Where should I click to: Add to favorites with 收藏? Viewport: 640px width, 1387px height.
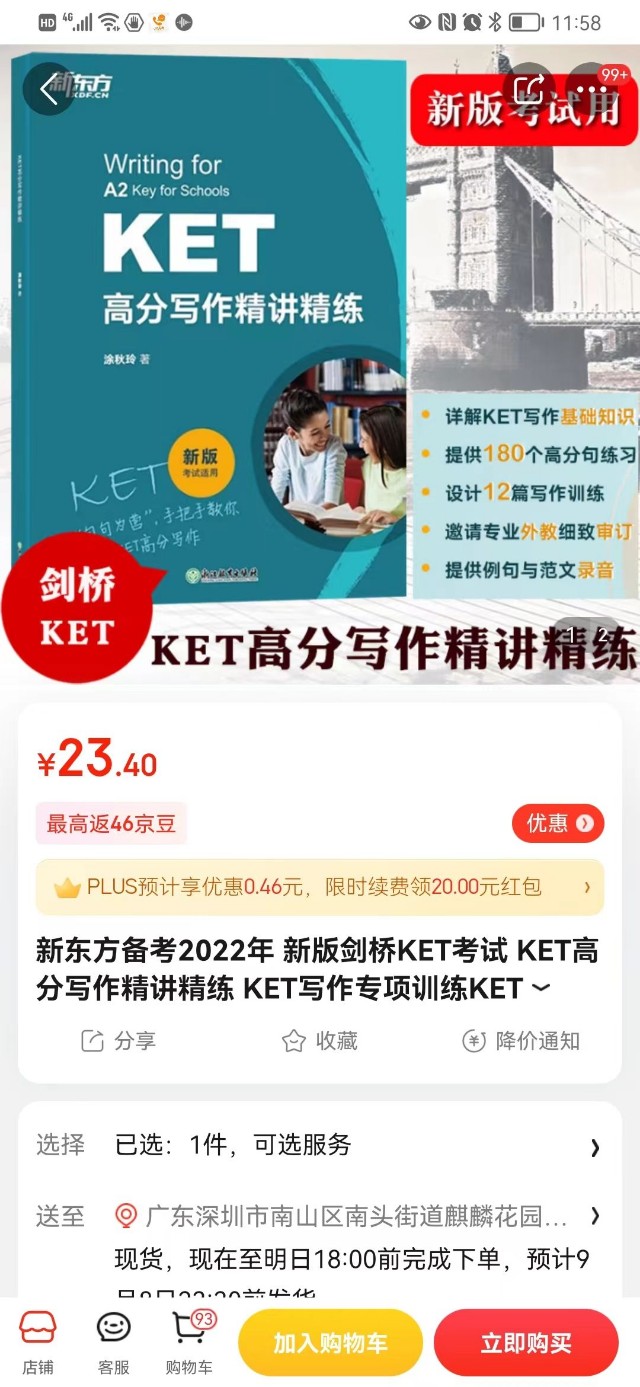tap(319, 1041)
